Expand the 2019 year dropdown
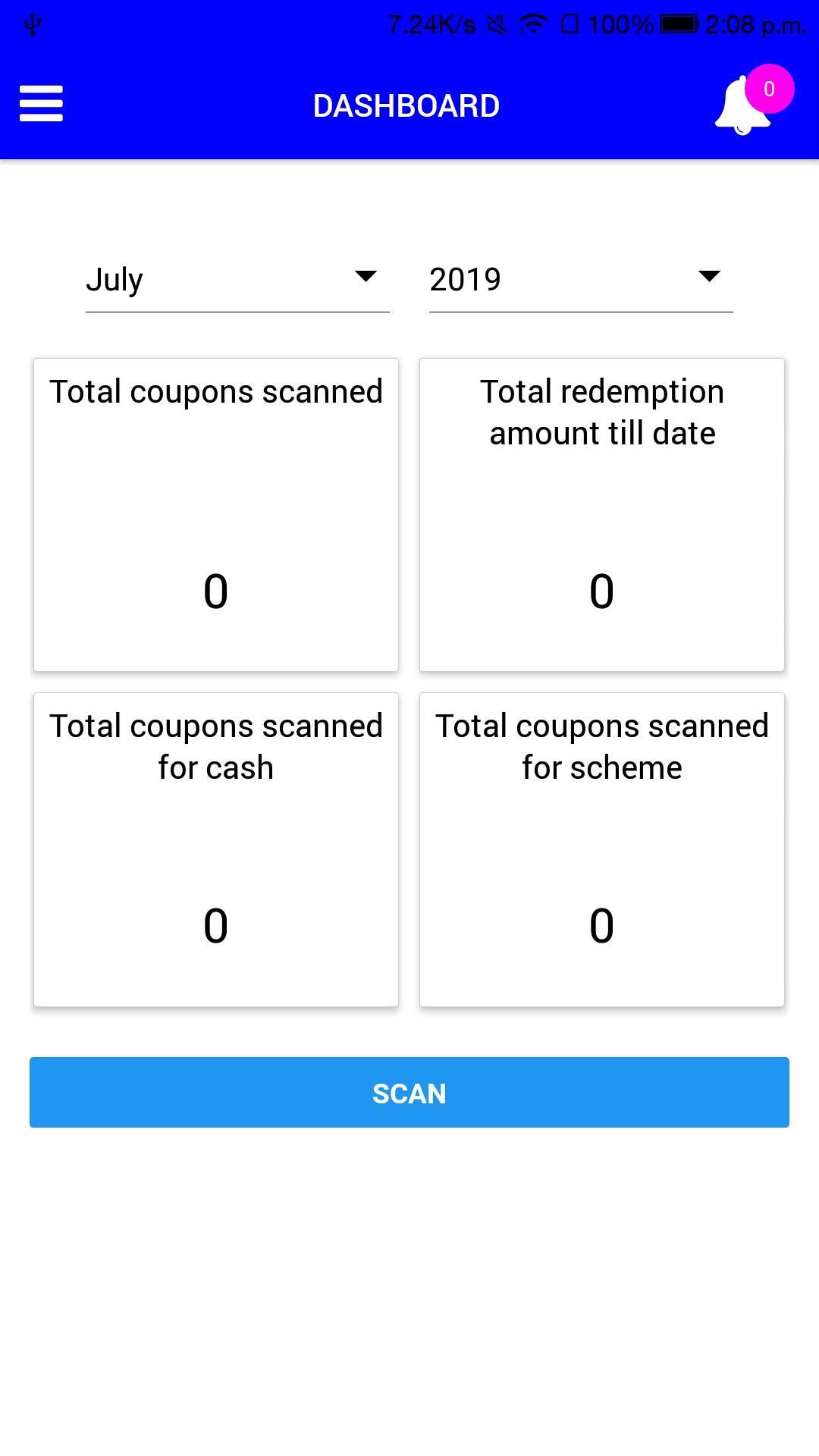Image resolution: width=819 pixels, height=1456 pixels. pos(581,280)
